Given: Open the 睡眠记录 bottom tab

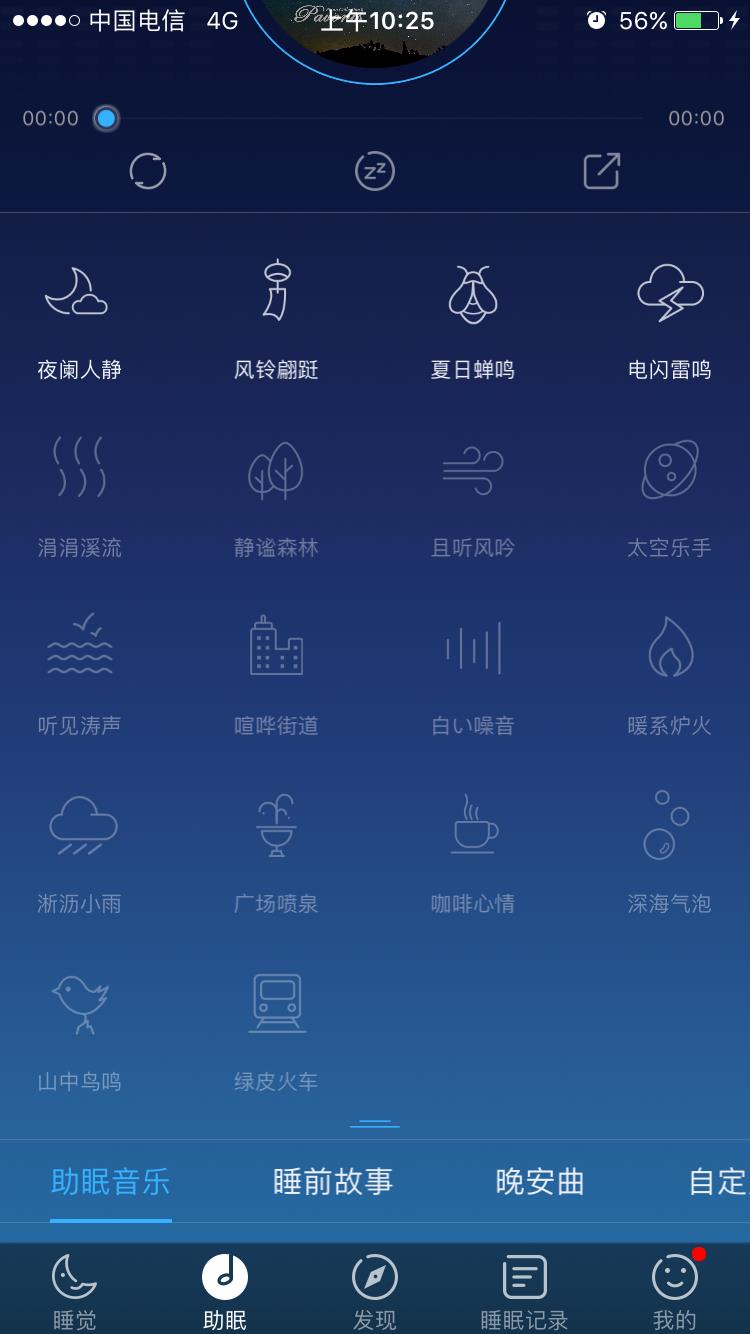Looking at the screenshot, I should point(524,1291).
